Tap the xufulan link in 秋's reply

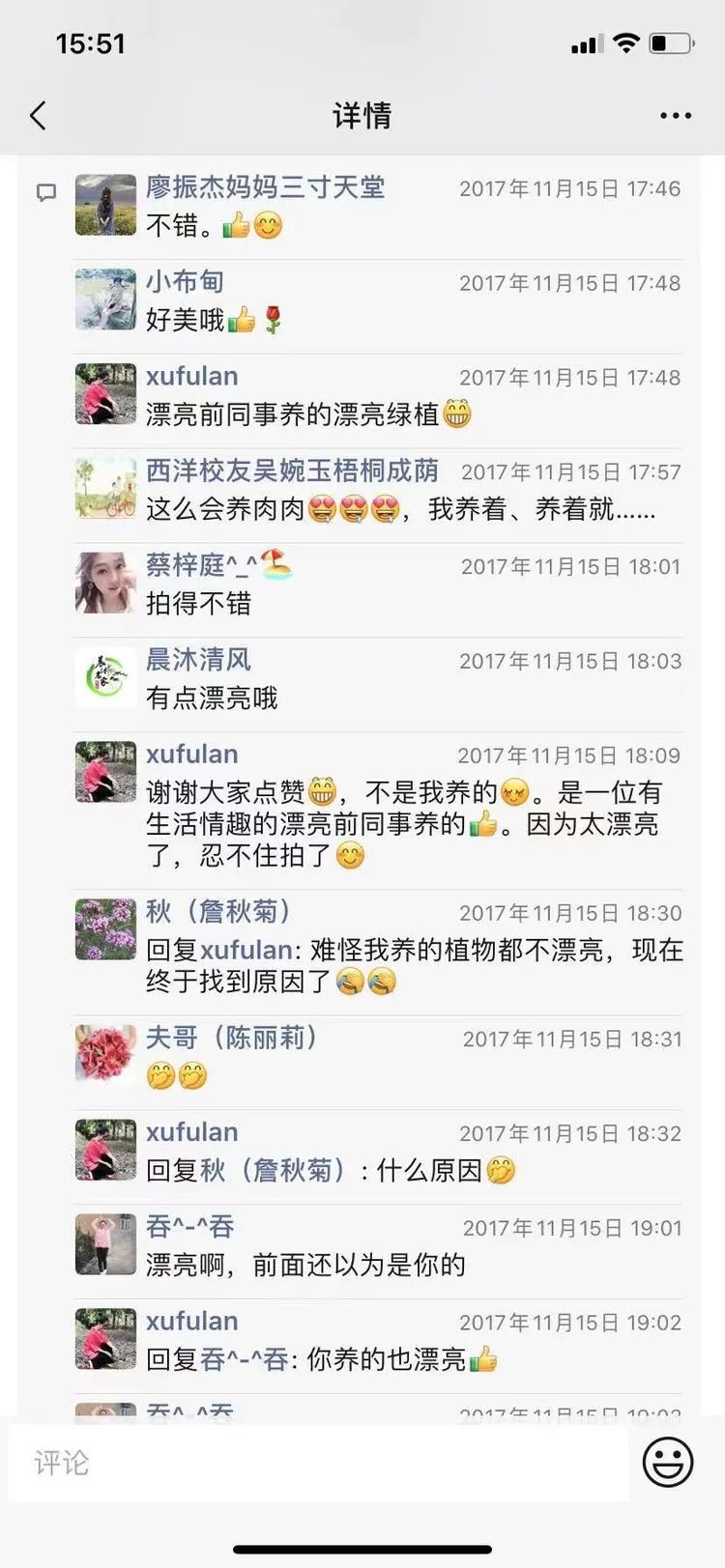point(246,950)
